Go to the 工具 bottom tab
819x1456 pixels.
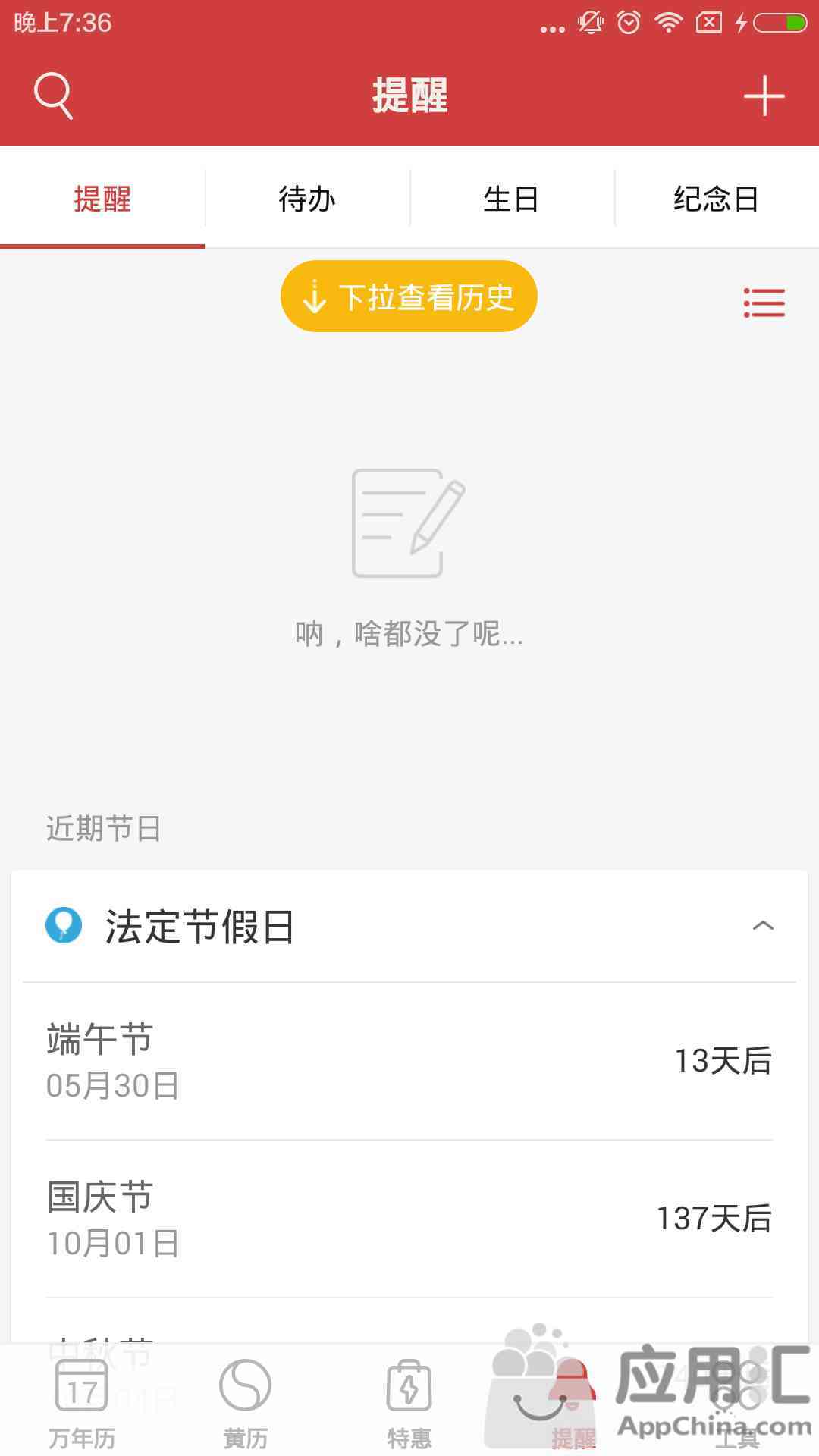pyautogui.click(x=737, y=1403)
